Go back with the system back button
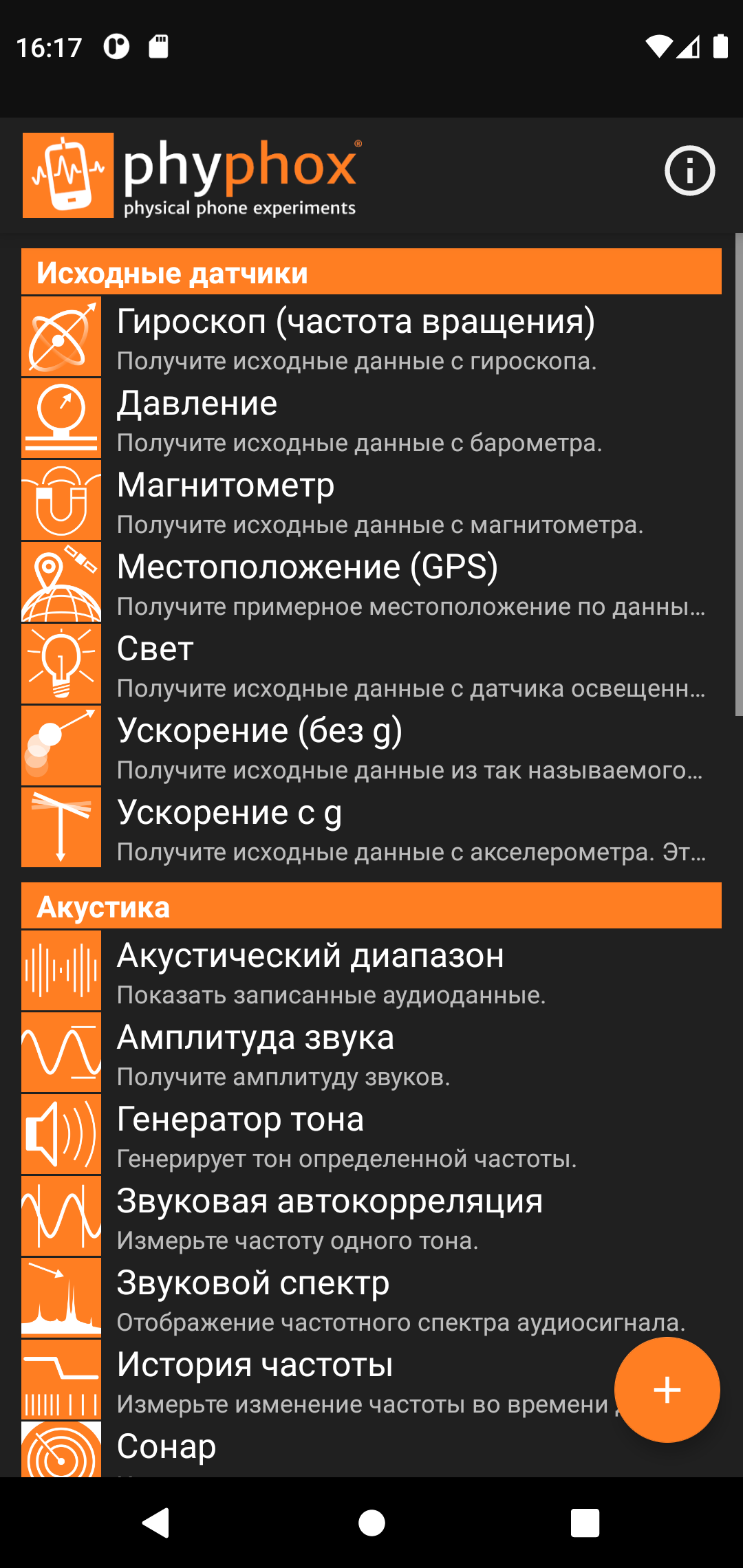Viewport: 743px width, 1568px height. pyautogui.click(x=156, y=1523)
